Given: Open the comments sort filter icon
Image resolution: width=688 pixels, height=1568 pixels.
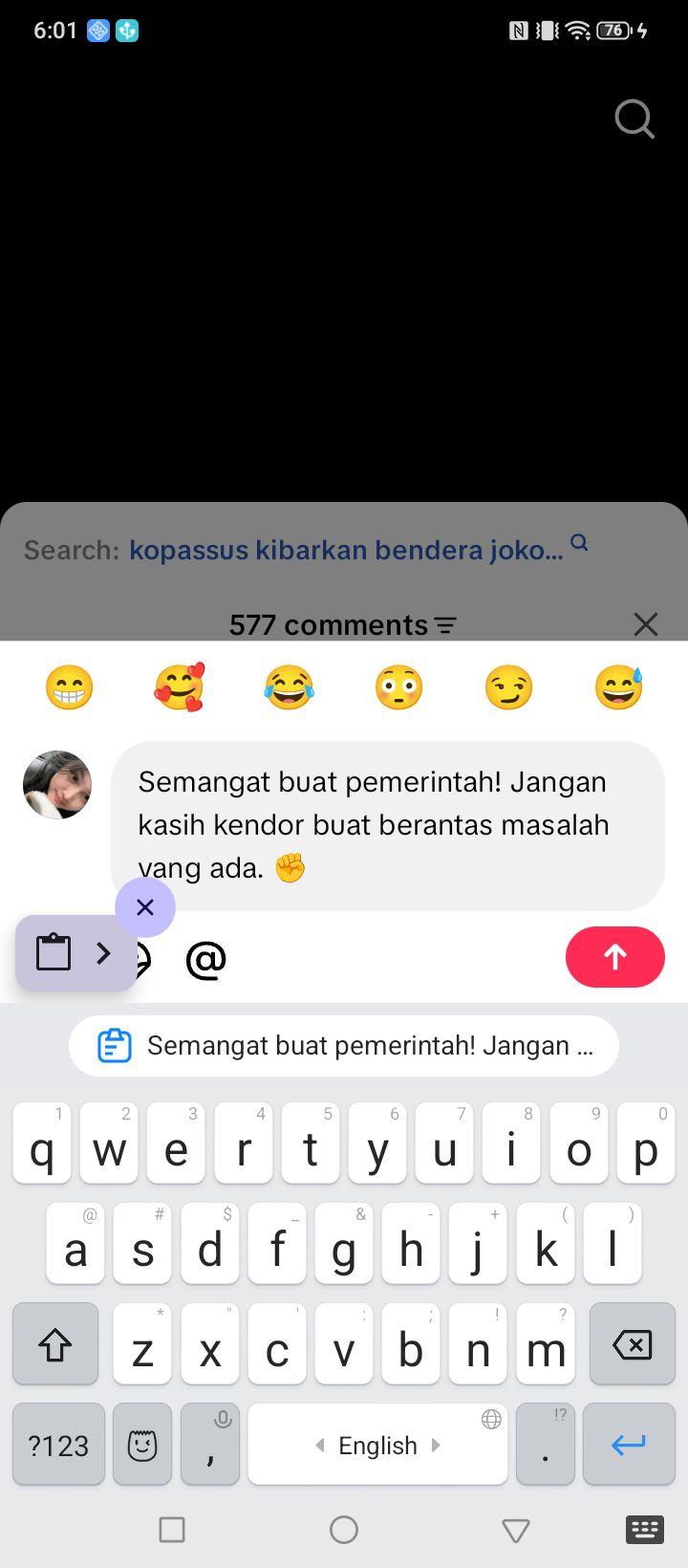Looking at the screenshot, I should coord(445,625).
